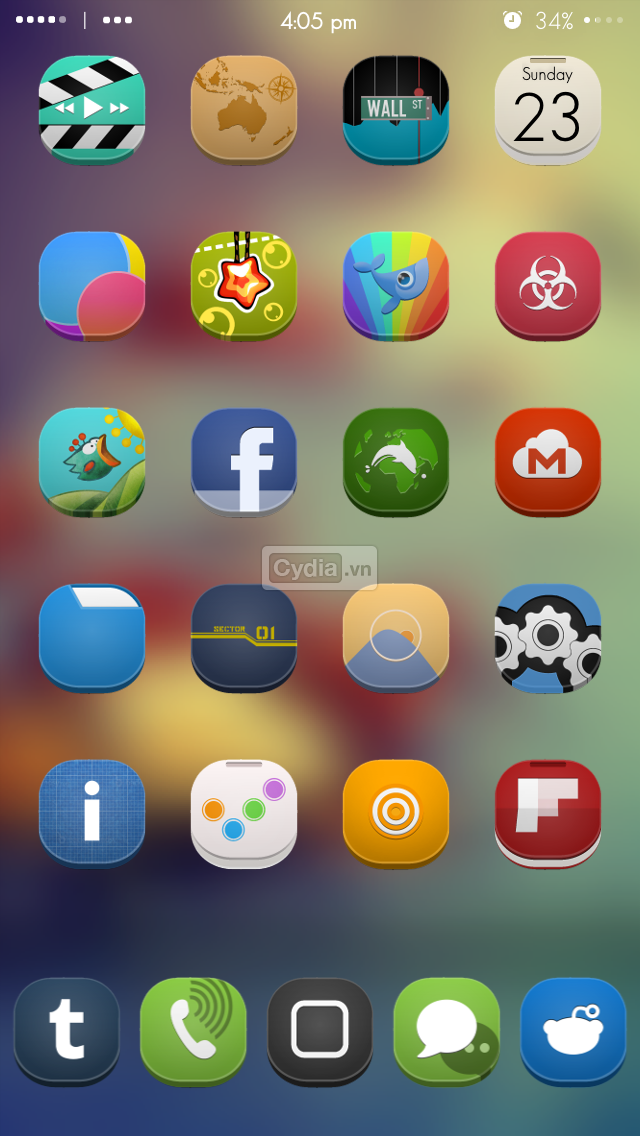640x1136 pixels.
Task: Launch the Reddit alien app in dock
Action: pos(573,1031)
